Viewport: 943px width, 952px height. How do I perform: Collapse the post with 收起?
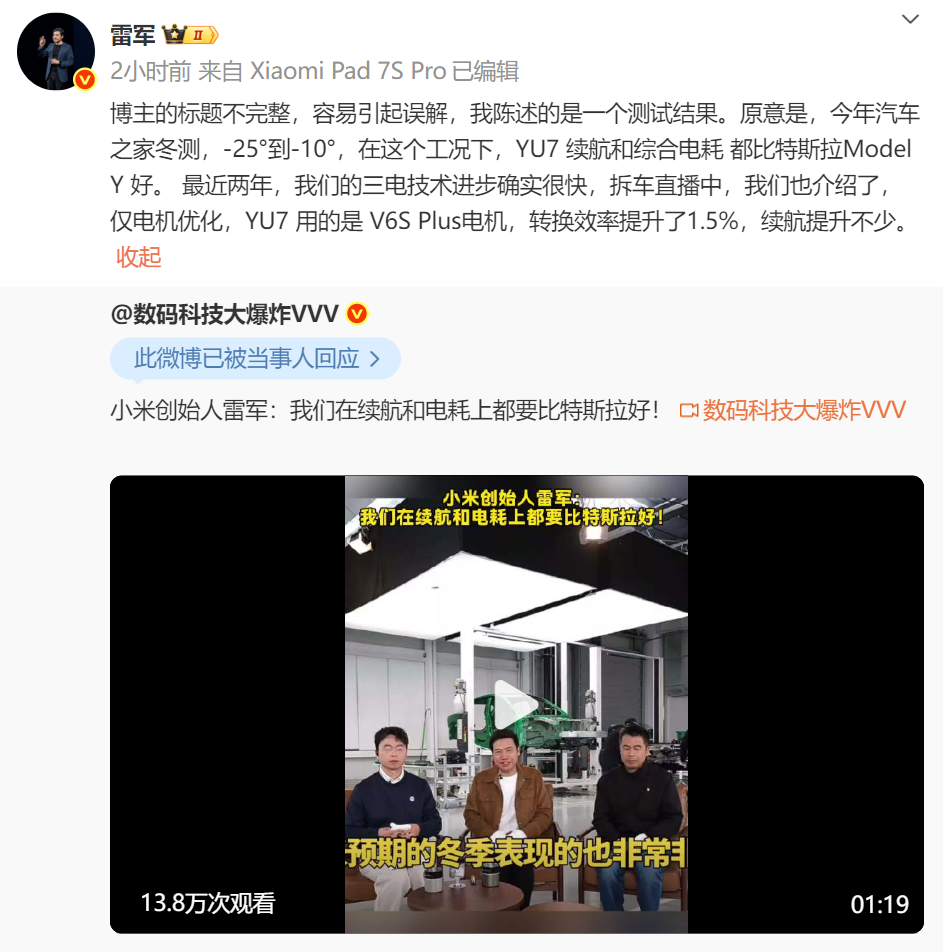[139, 256]
